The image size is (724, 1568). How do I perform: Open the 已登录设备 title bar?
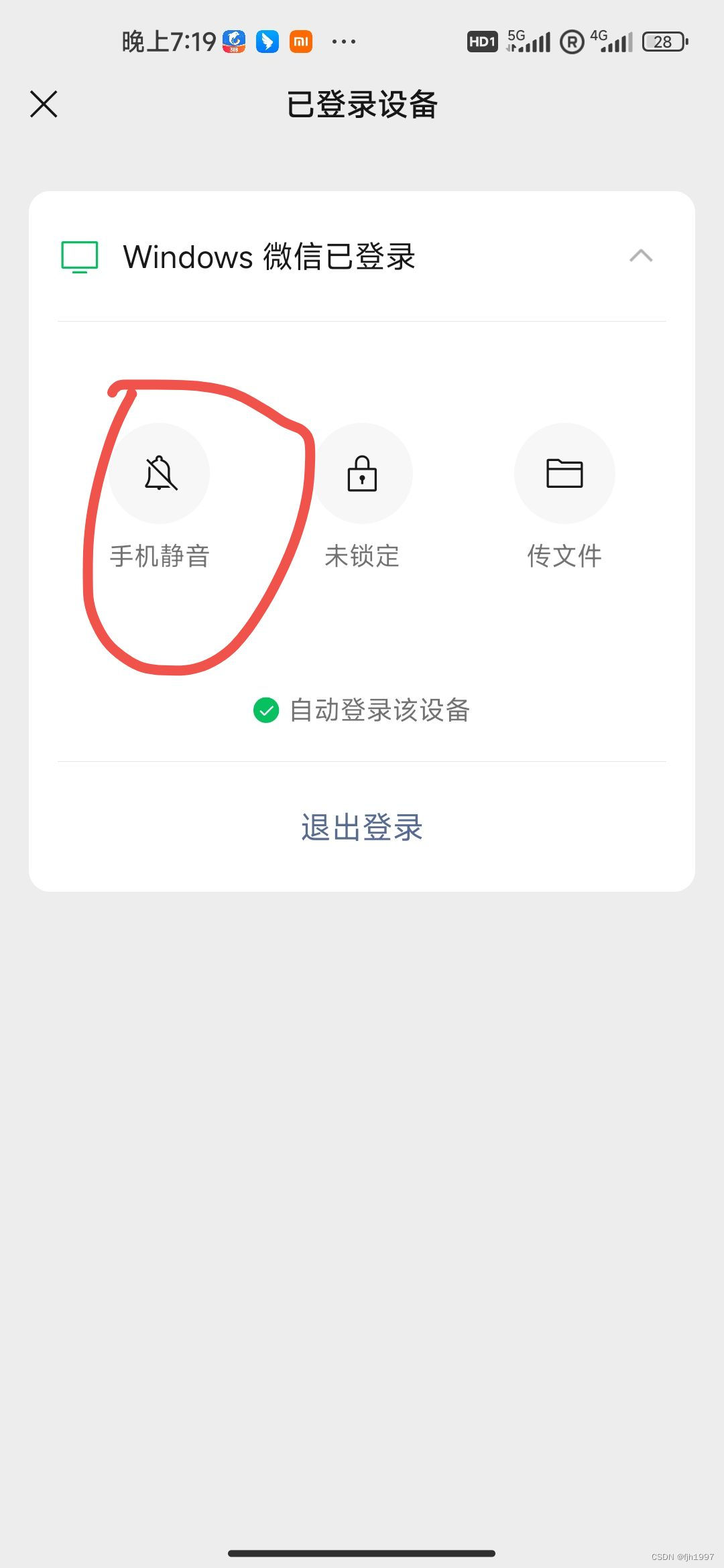(x=362, y=105)
